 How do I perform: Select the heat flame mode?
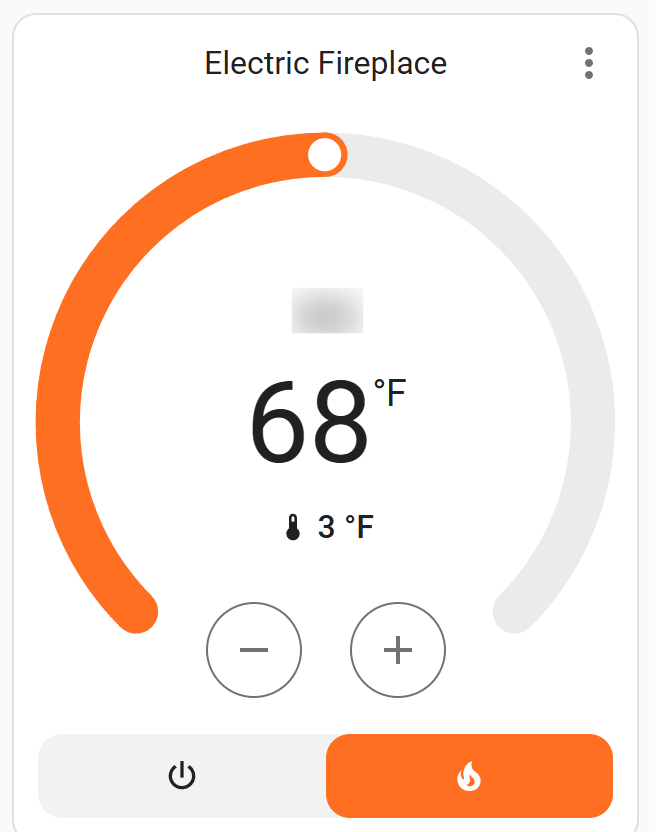click(469, 776)
